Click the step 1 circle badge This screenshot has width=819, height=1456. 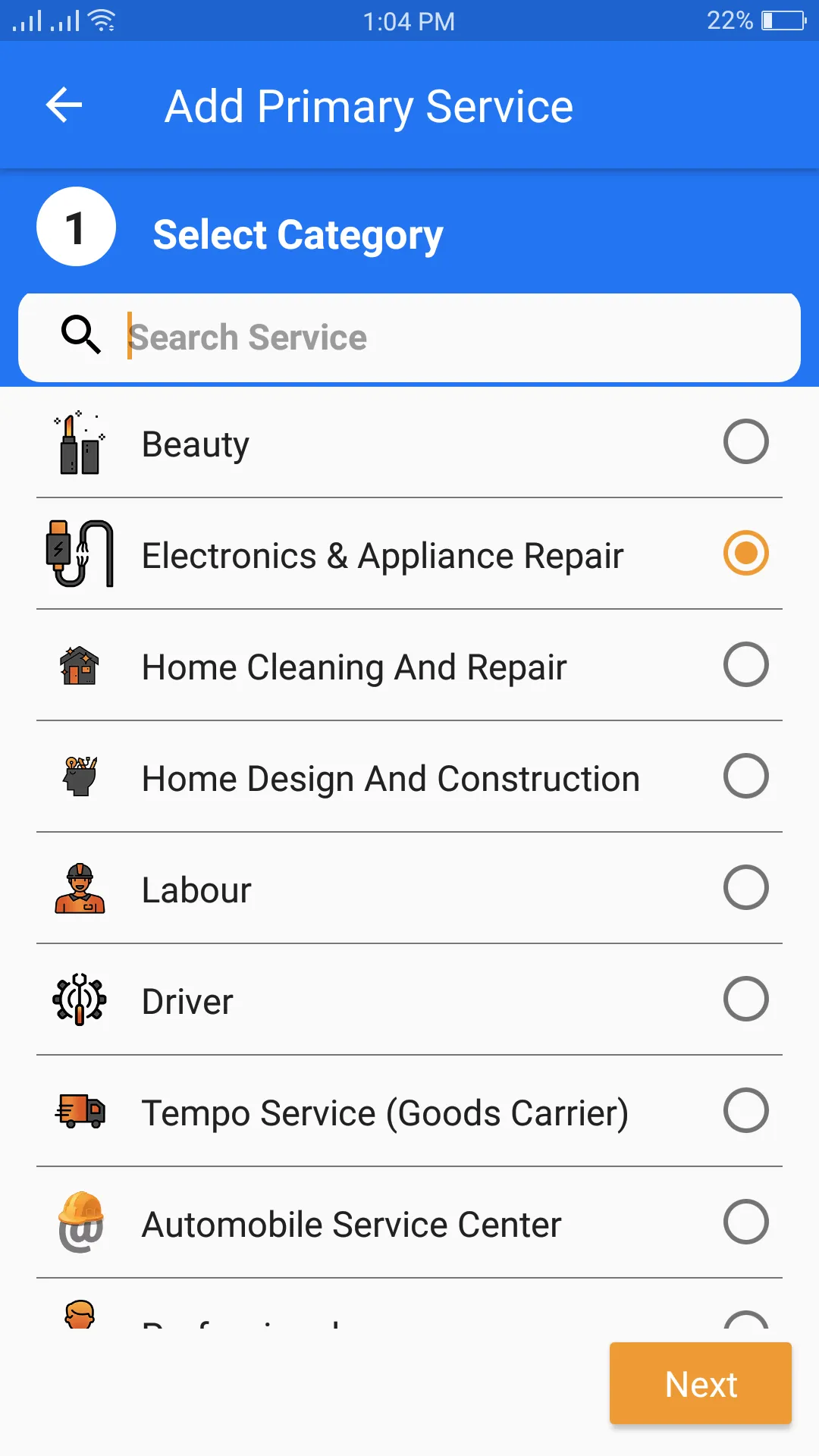point(76,226)
